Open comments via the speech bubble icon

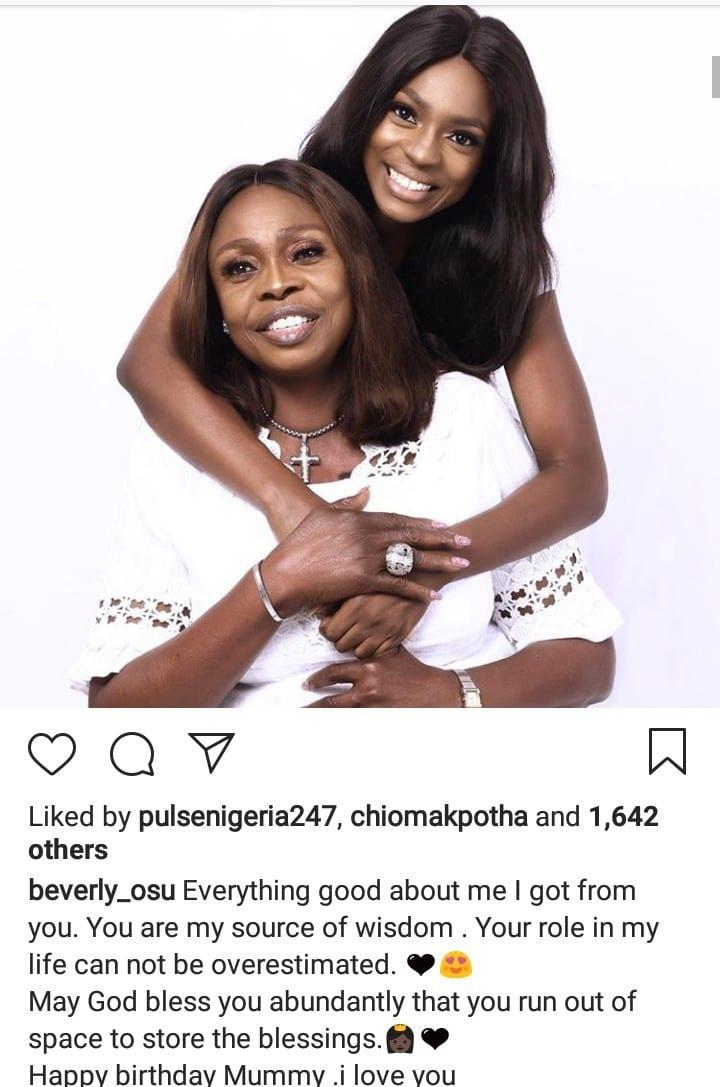pyautogui.click(x=129, y=754)
